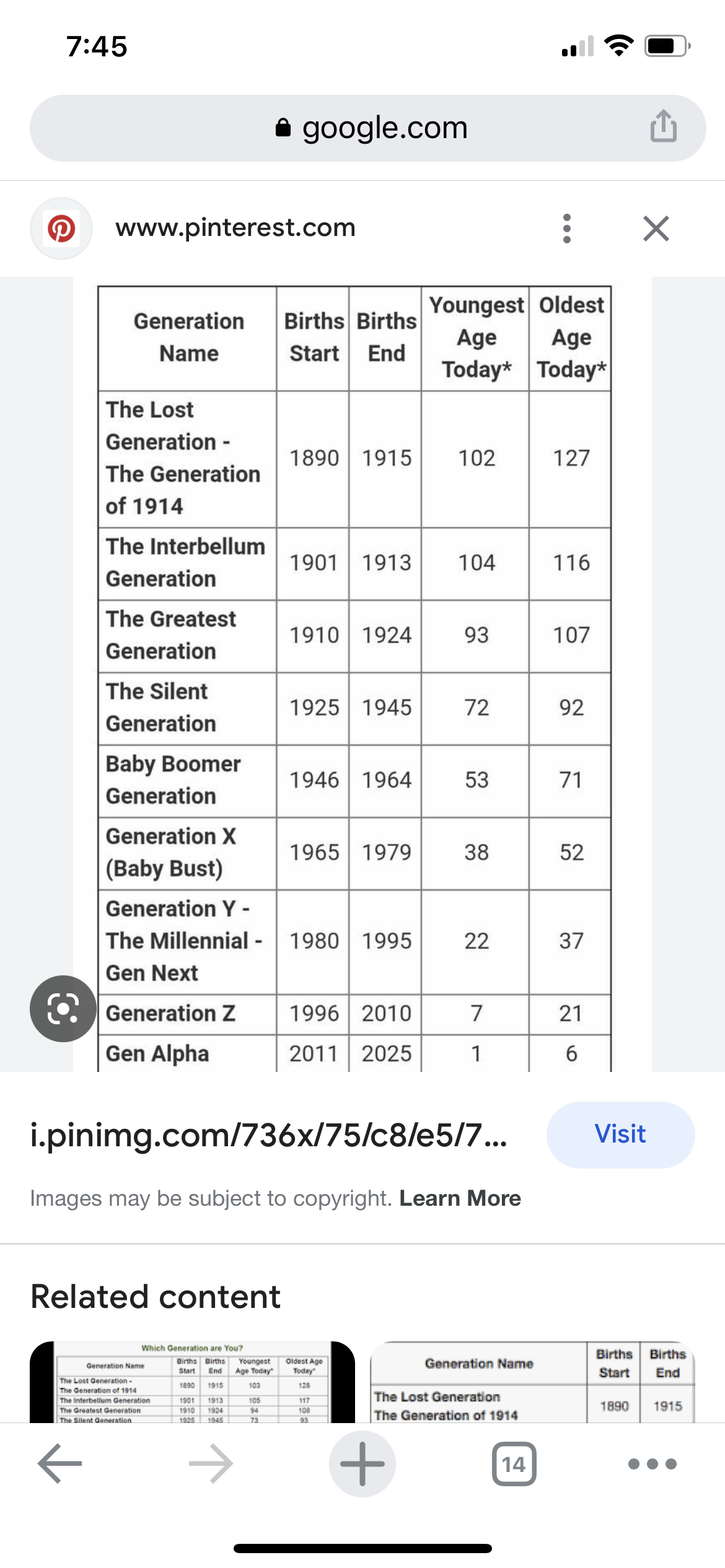Open the 'Which Generation are You?' related image
The width and height of the screenshot is (725, 1568).
click(x=192, y=1382)
